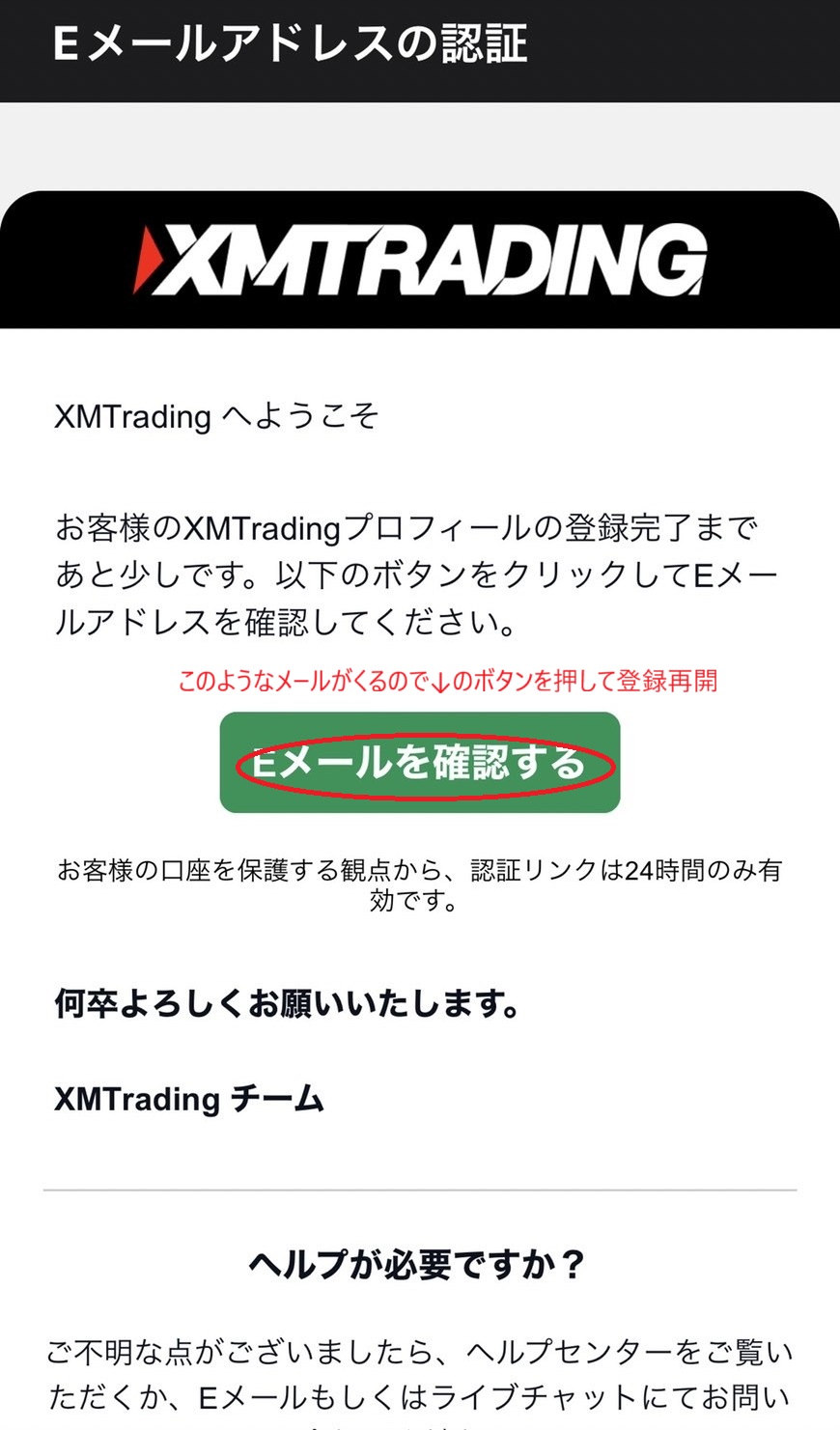The height and width of the screenshot is (1430, 840).
Task: Tap the Eメールを確認する button
Action: click(420, 763)
